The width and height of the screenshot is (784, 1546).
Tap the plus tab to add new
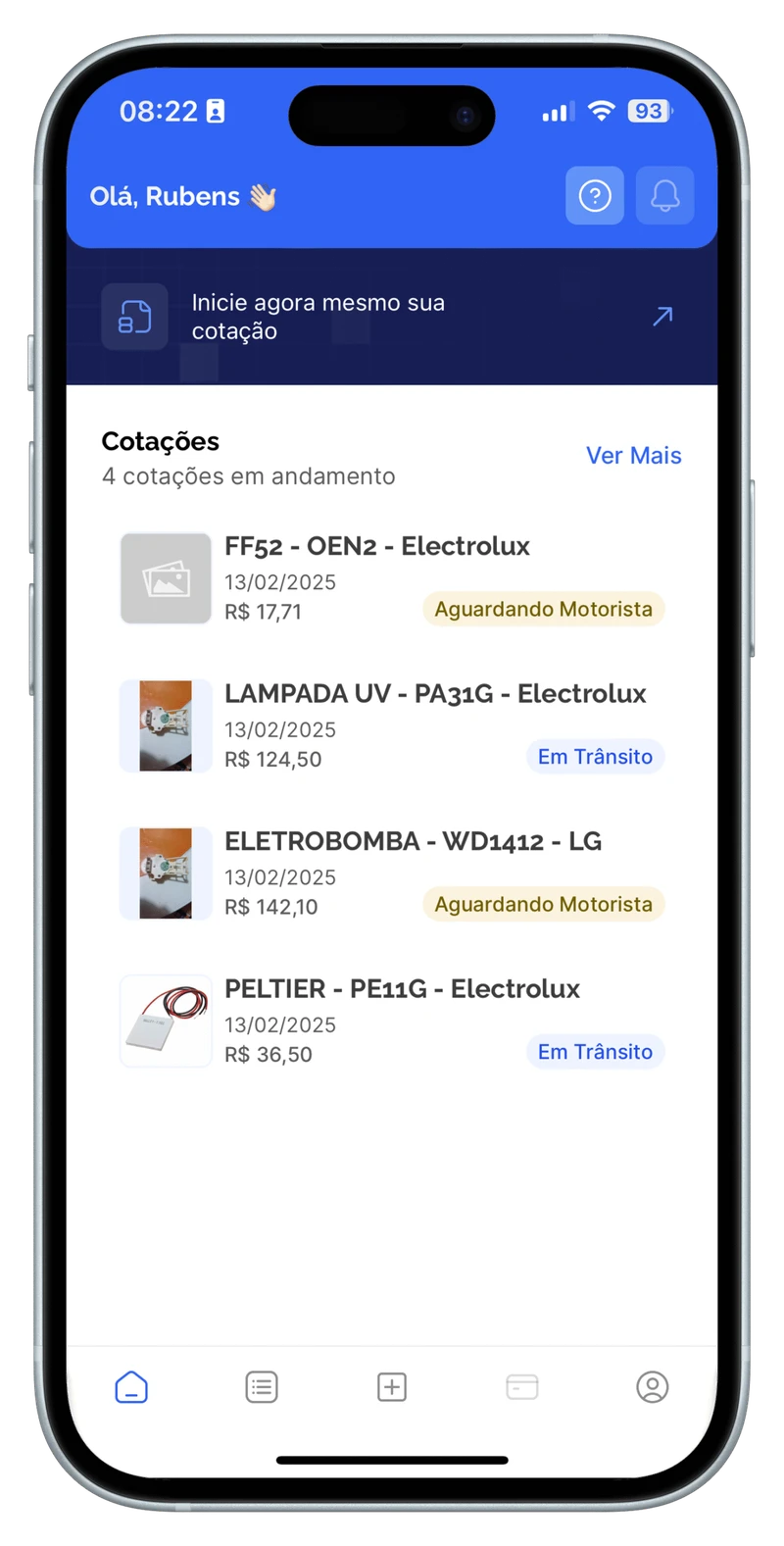point(392,1387)
